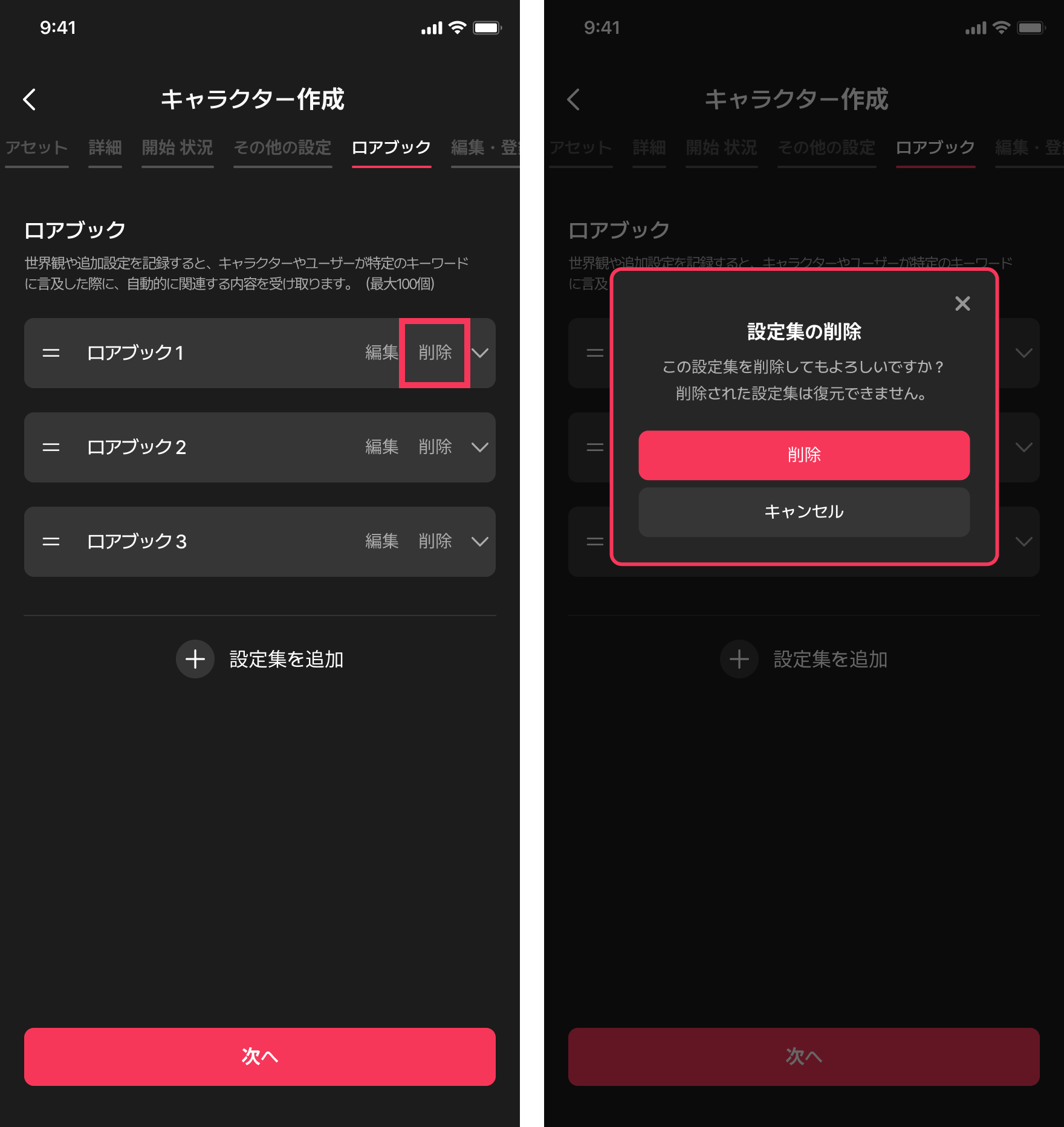This screenshot has height=1127, width=1064.
Task: Edit ロアブック1
Action: (381, 352)
